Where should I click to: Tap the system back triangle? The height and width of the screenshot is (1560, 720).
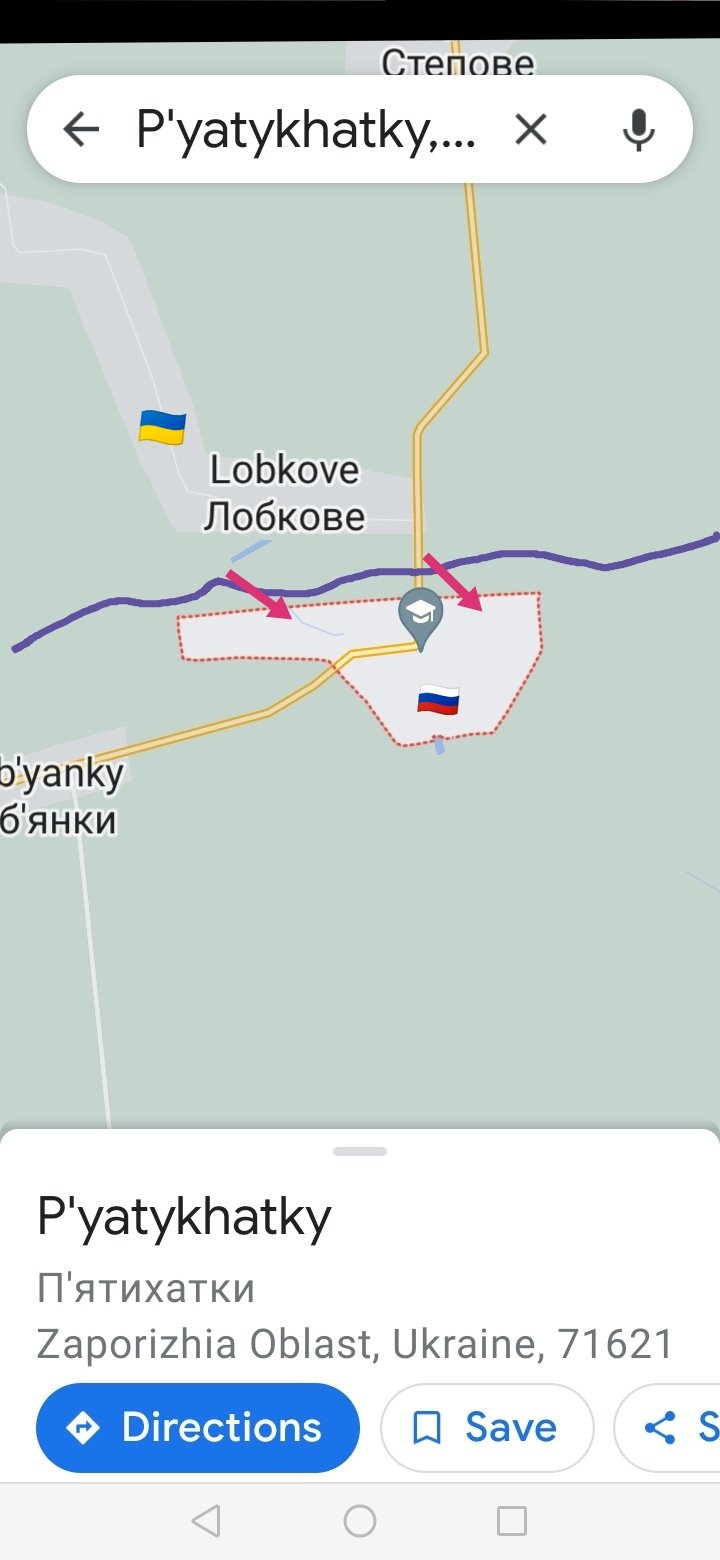coord(206,1521)
